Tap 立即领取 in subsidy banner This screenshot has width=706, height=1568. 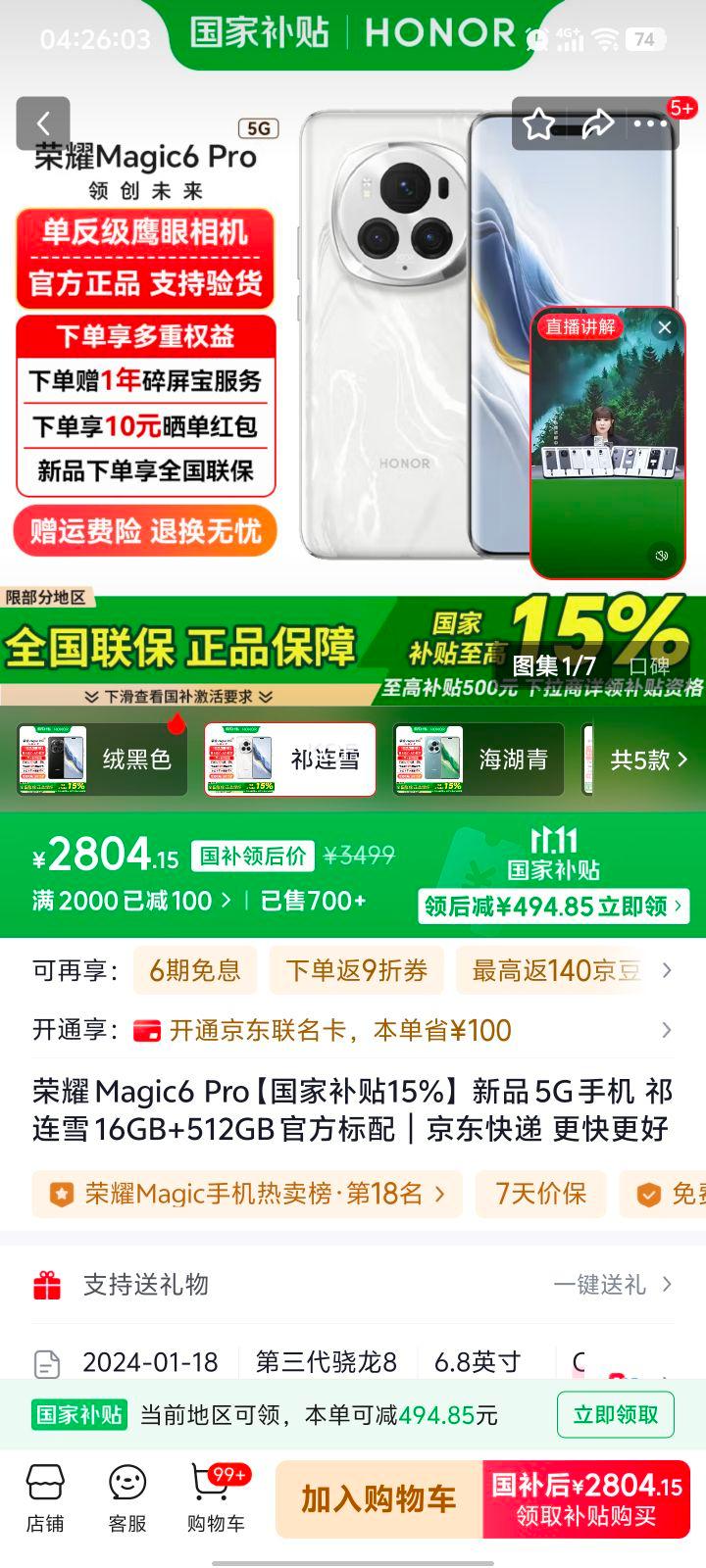coord(615,1415)
